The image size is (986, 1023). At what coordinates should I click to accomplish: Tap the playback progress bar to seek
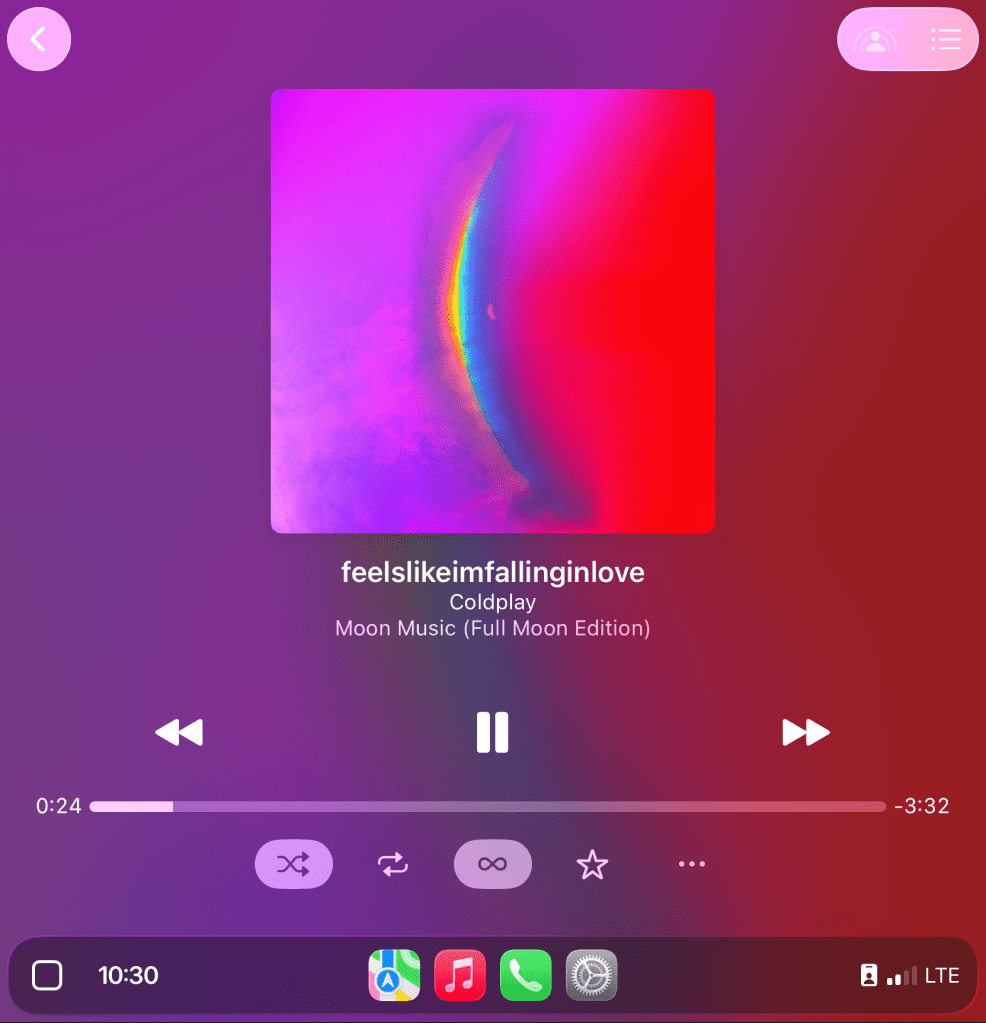coord(488,806)
